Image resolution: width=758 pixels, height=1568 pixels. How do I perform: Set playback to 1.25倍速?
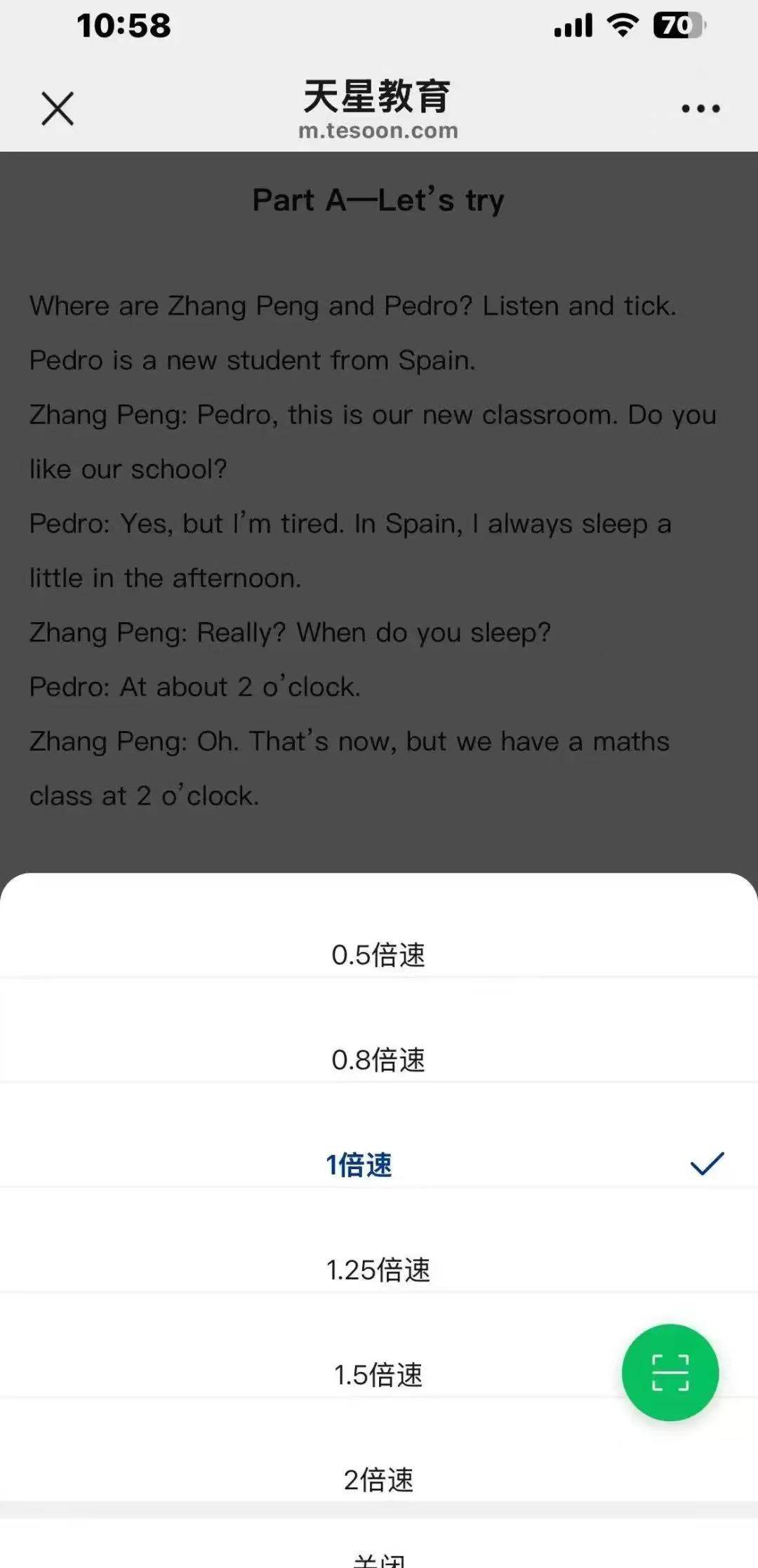pyautogui.click(x=378, y=1270)
